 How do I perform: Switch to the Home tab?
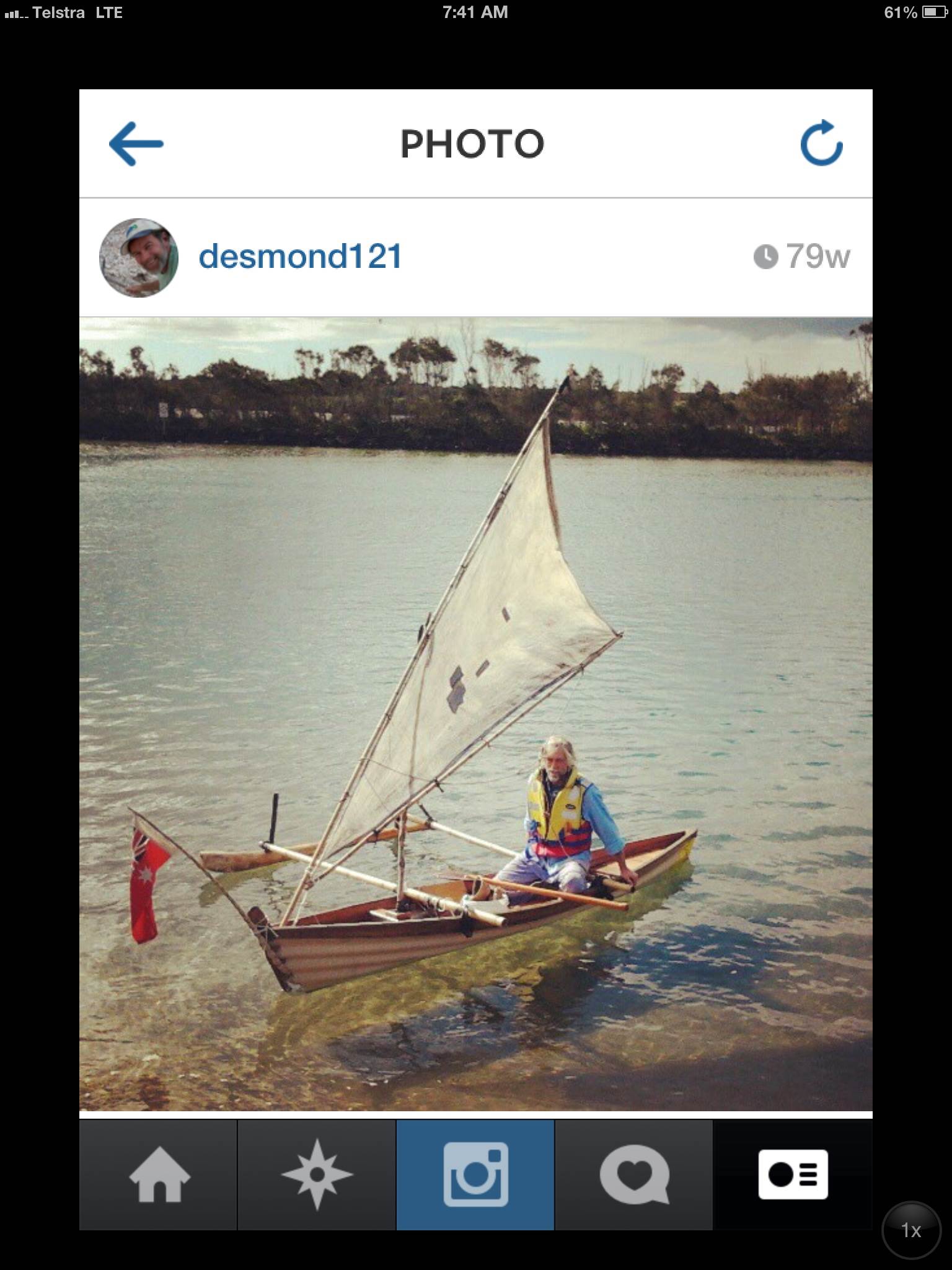tap(159, 1175)
